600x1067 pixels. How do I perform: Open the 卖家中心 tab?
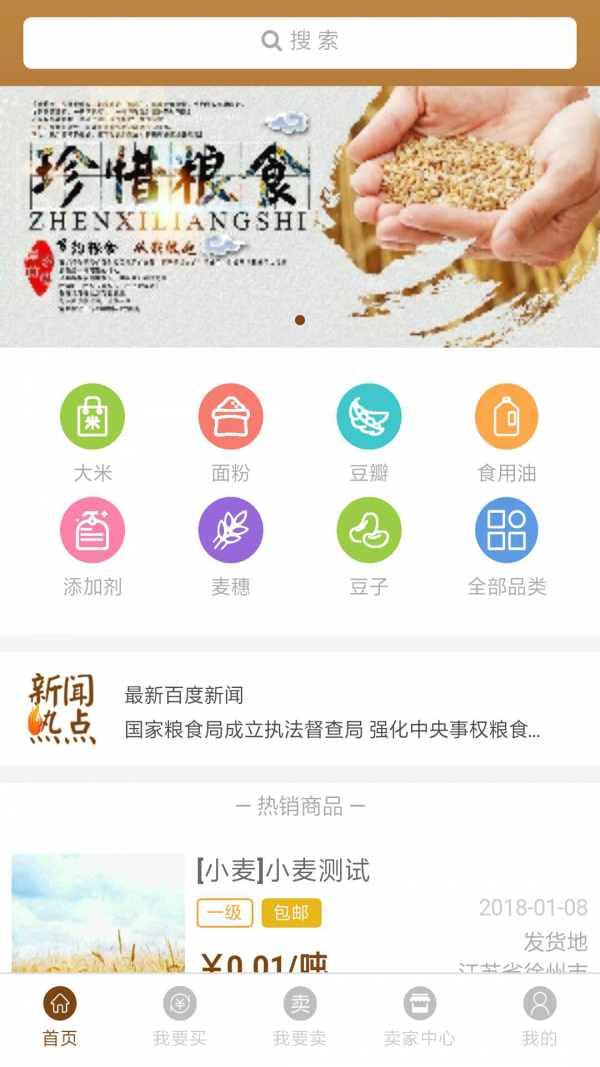pyautogui.click(x=420, y=1016)
